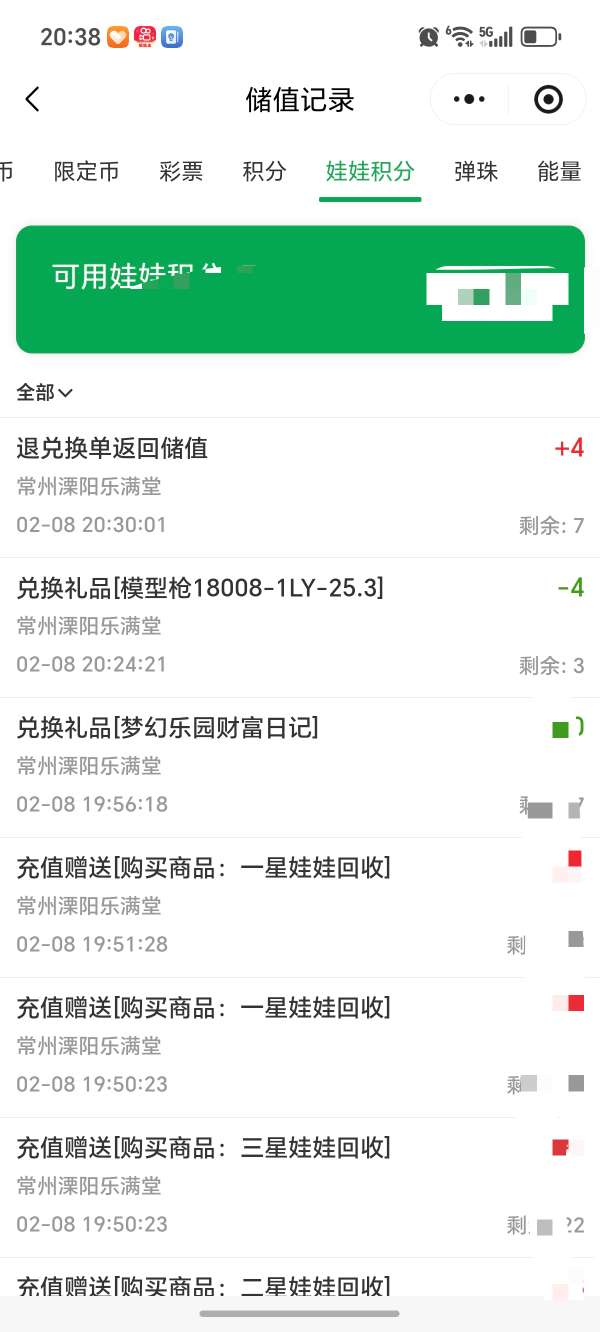This screenshot has height=1332, width=600.
Task: Expand the 全部 filter dropdown
Action: coord(45,393)
